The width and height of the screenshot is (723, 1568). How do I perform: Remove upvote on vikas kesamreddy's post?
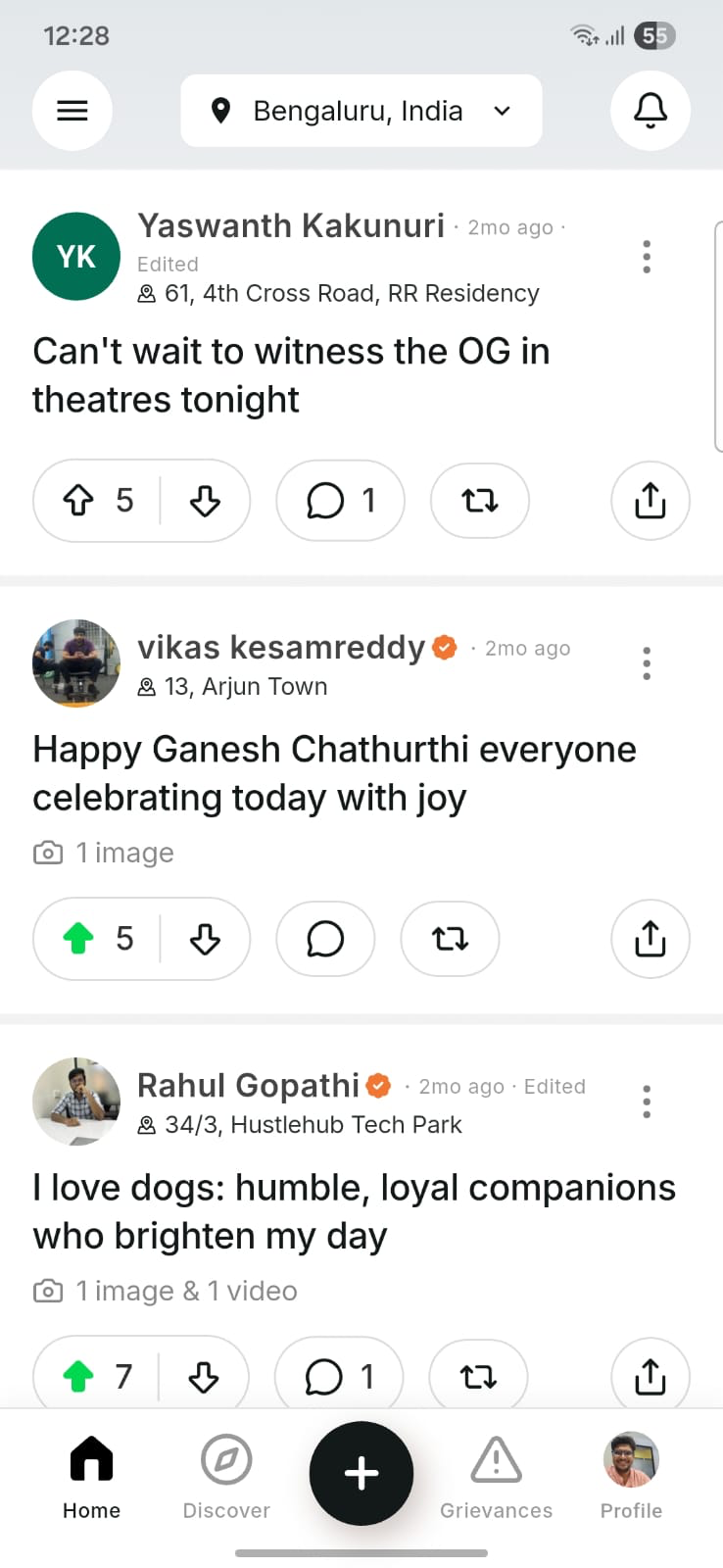78,938
